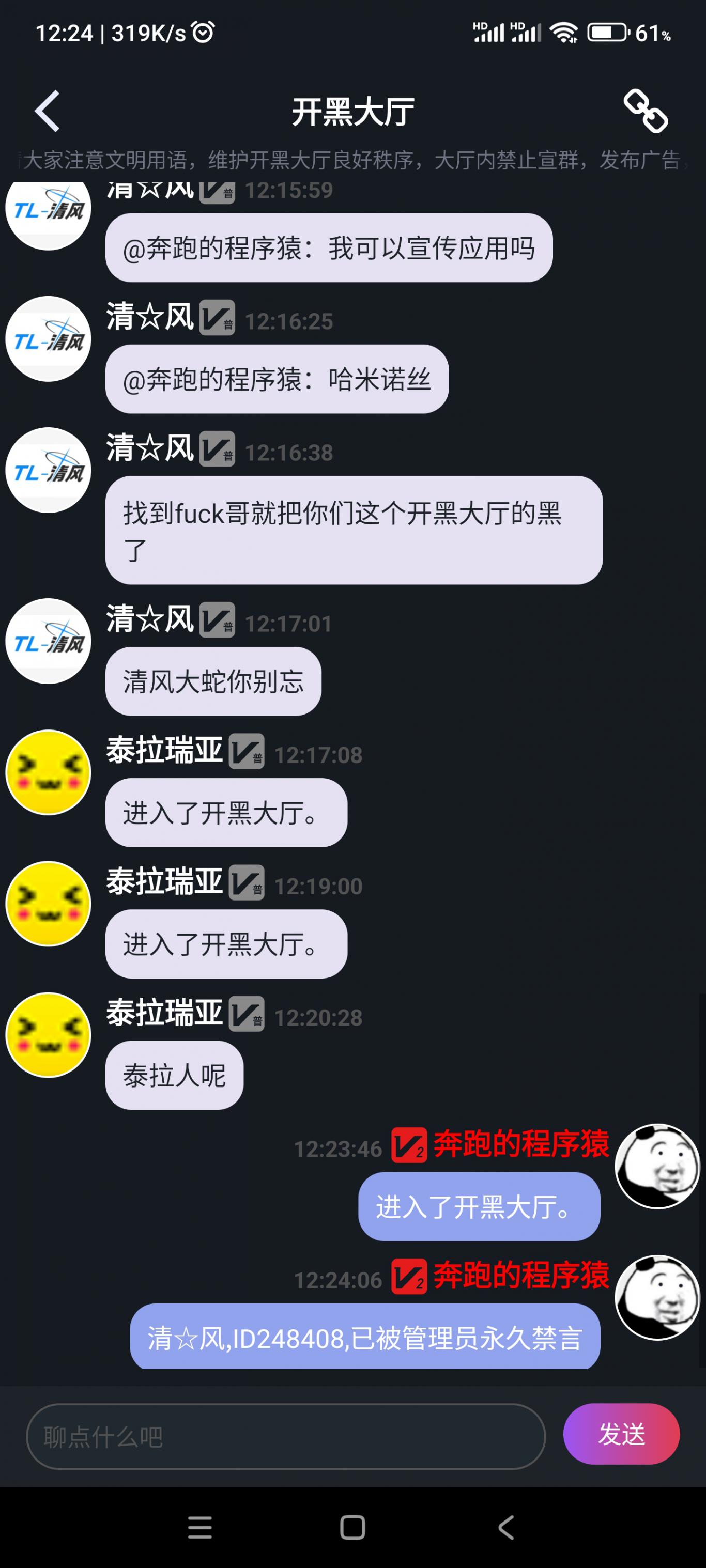Image resolution: width=706 pixels, height=1568 pixels.
Task: Send message with 发送 button
Action: tap(621, 1434)
